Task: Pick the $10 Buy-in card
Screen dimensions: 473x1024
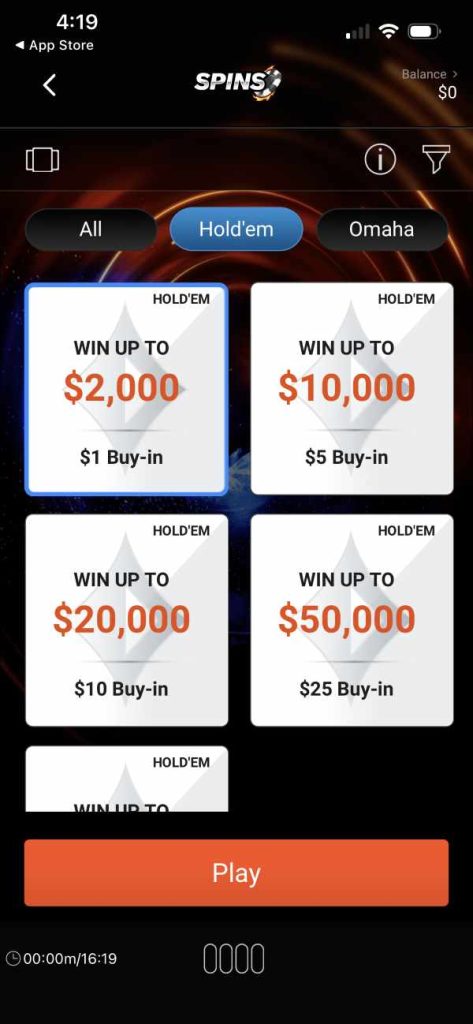Action: (x=127, y=620)
